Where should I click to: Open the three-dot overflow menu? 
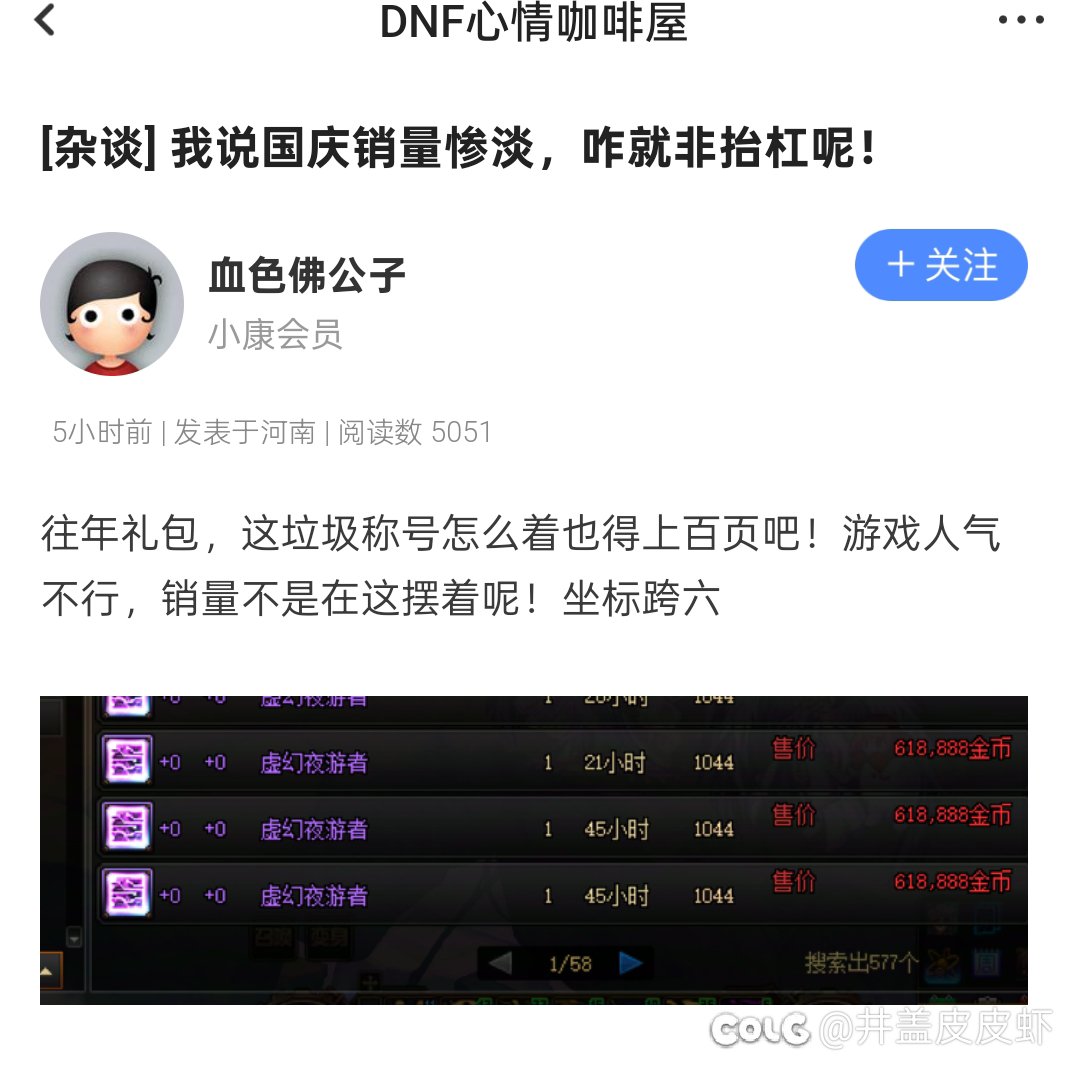point(1020,21)
